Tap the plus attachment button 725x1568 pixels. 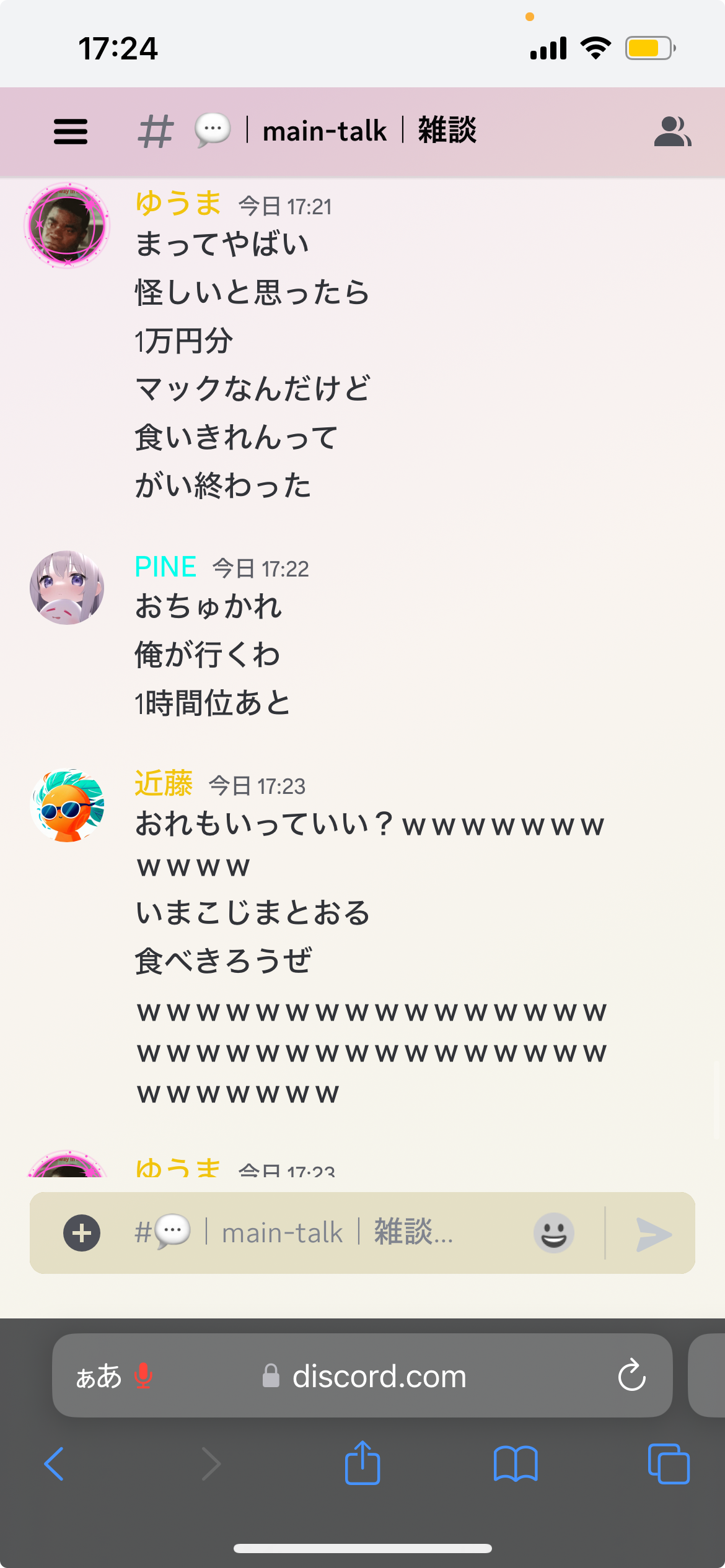pyautogui.click(x=82, y=1233)
